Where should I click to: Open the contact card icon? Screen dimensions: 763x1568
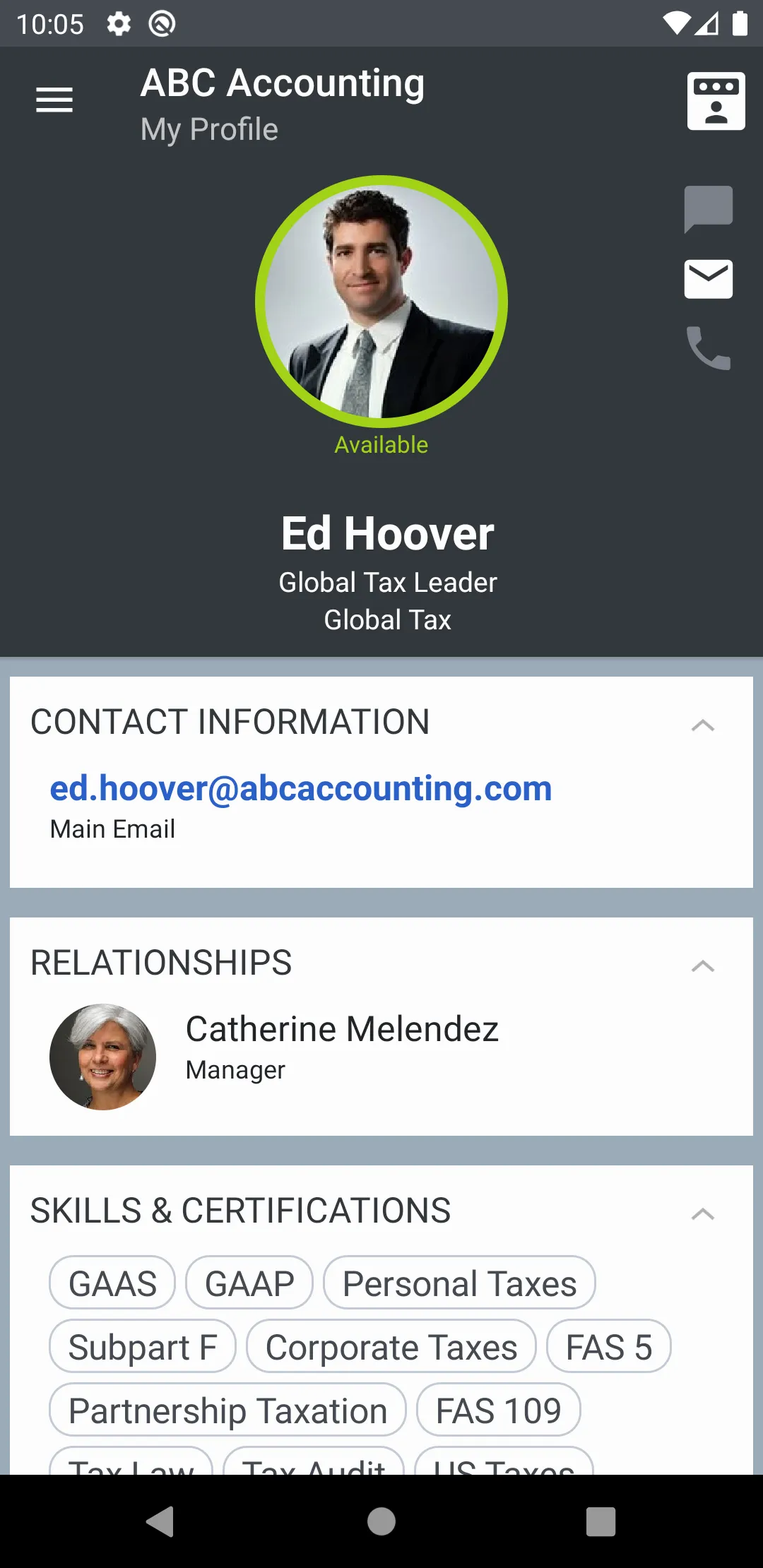(x=716, y=101)
